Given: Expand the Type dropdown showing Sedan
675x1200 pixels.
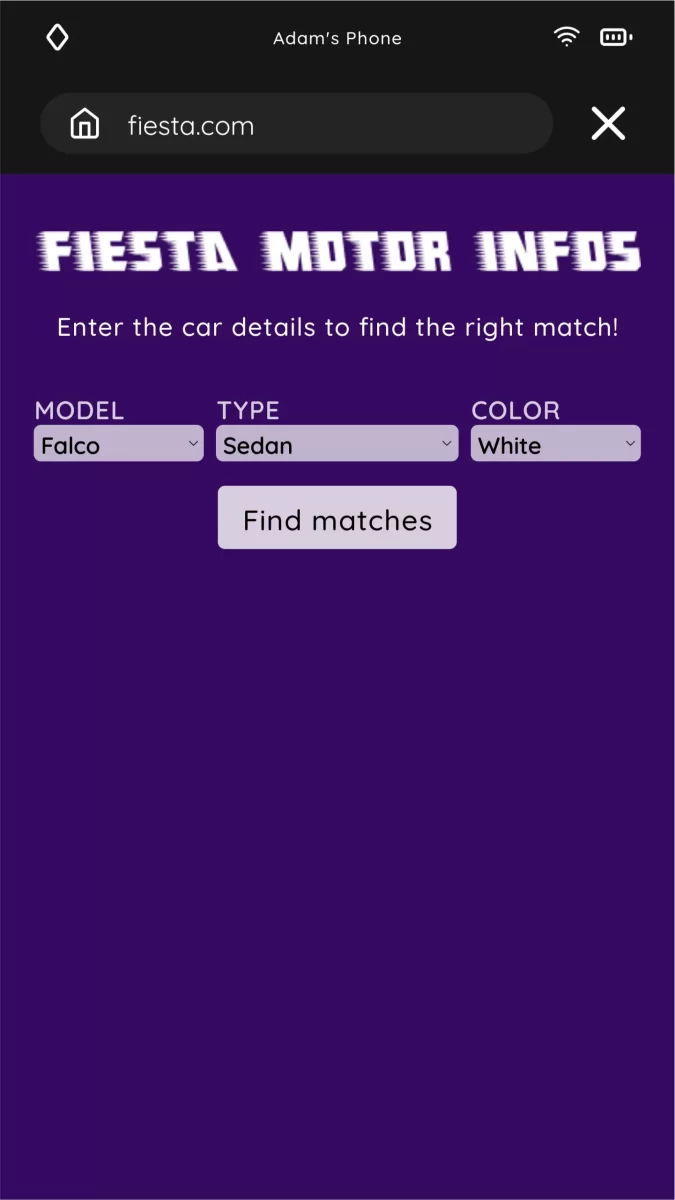Looking at the screenshot, I should click(337, 445).
